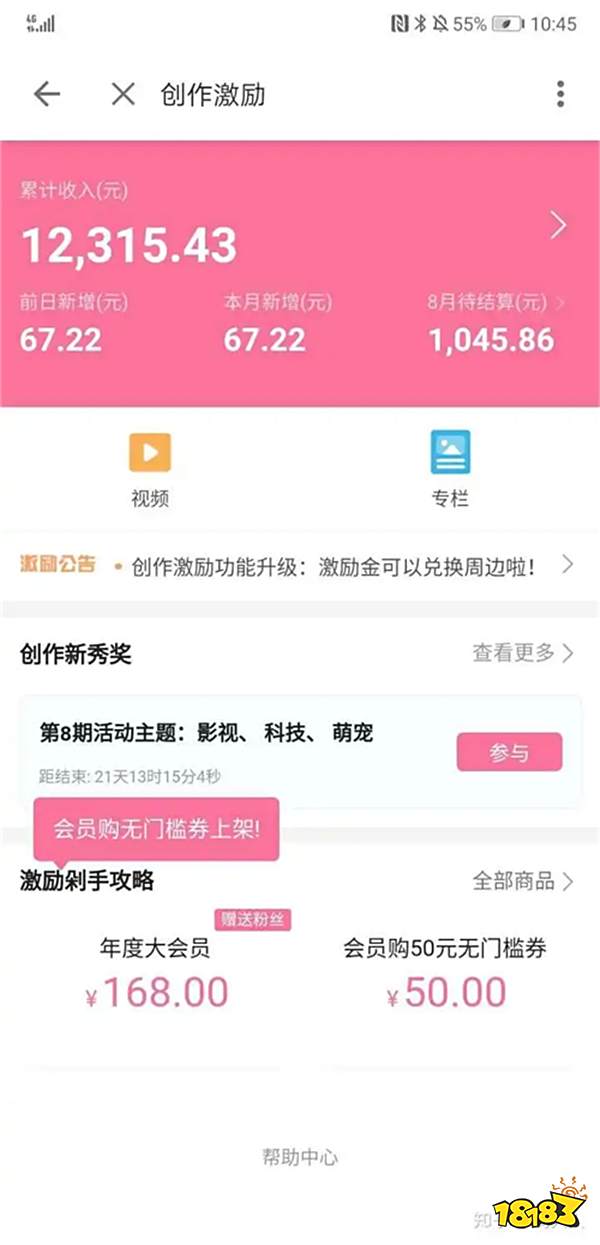Select the 会员购50元无门槛券 item

pyautogui.click(x=445, y=972)
